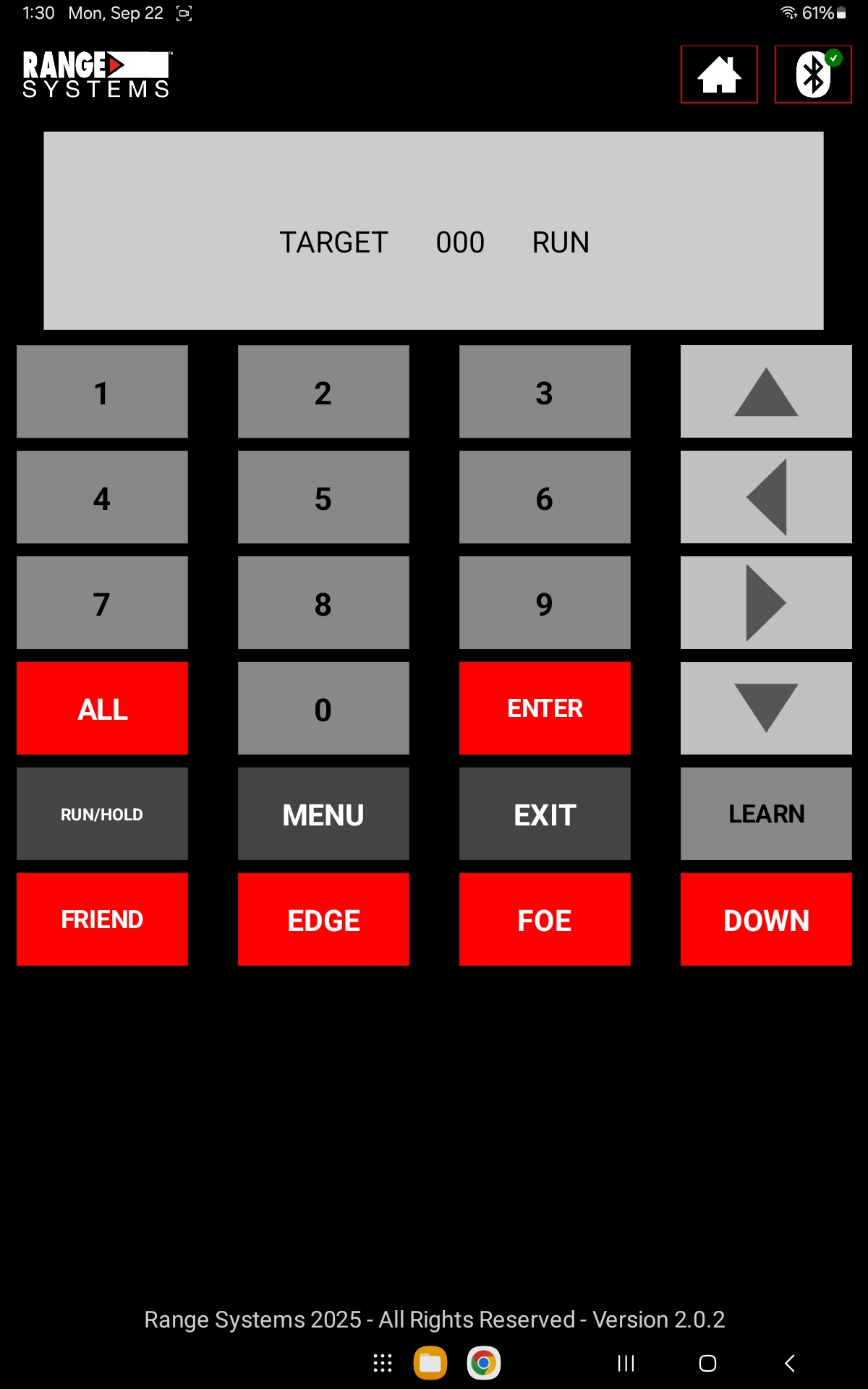Select the 9 key
868x1389 pixels.
(545, 603)
